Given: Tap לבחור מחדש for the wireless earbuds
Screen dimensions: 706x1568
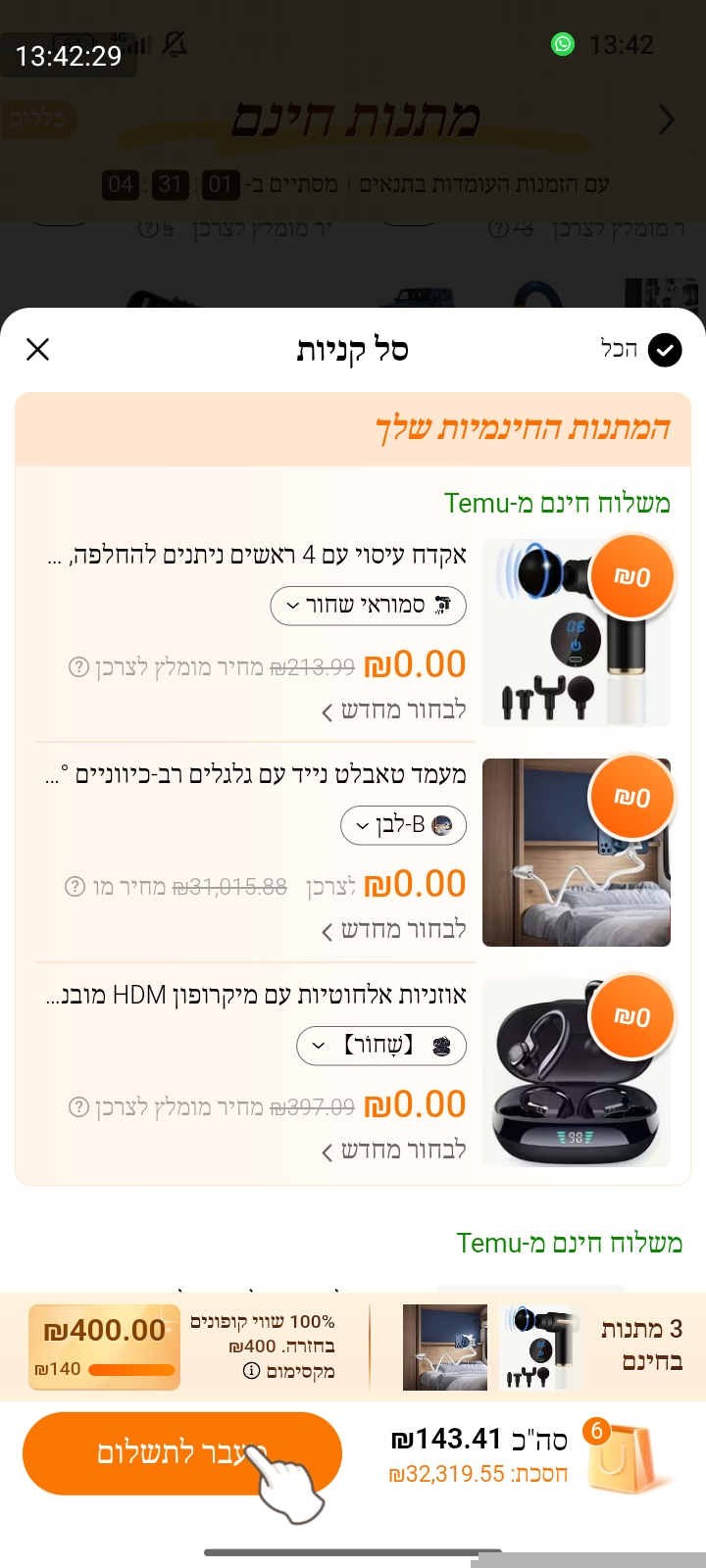Looking at the screenshot, I should (x=394, y=1151).
